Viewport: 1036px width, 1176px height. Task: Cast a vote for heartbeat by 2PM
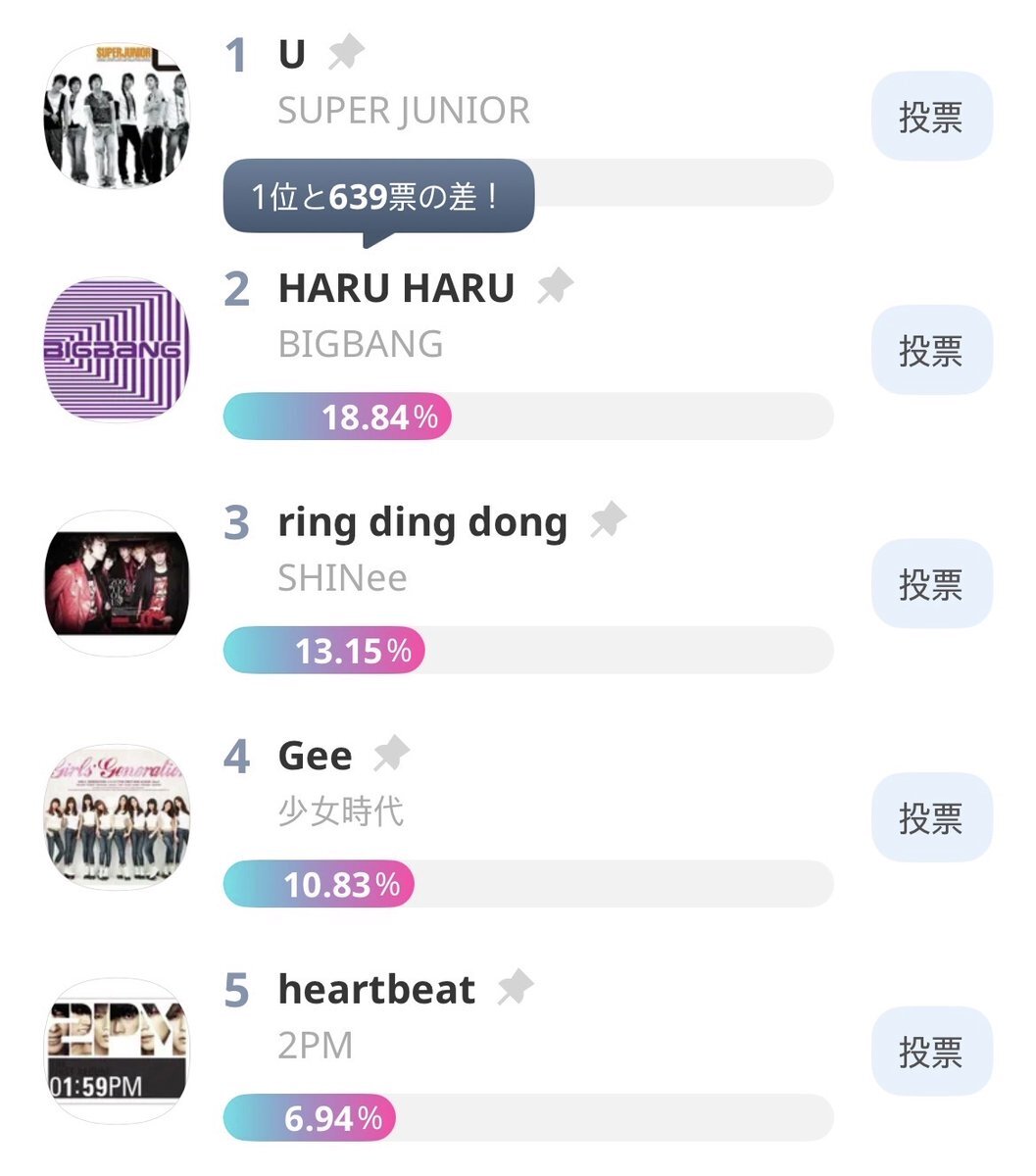[931, 1052]
